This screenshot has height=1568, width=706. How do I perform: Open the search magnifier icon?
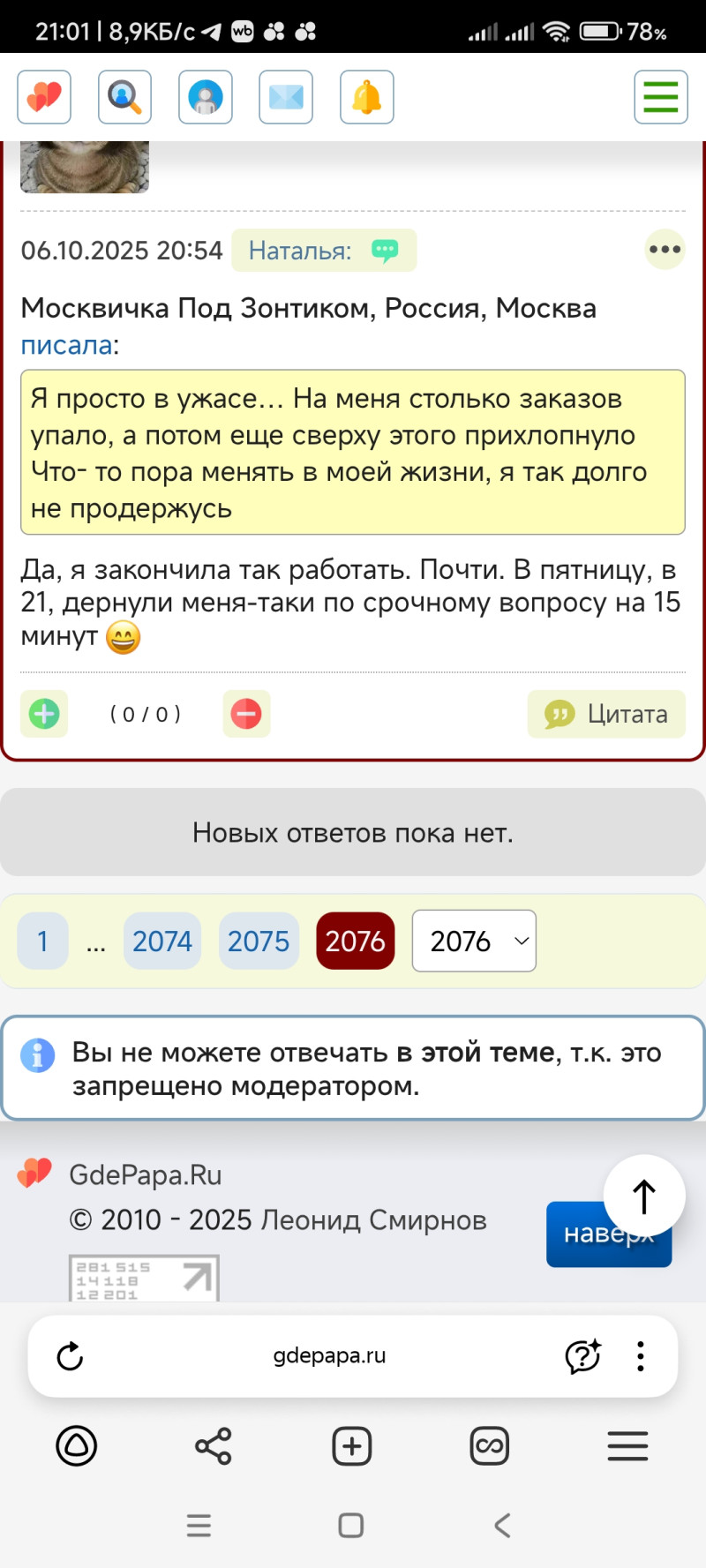tap(124, 97)
